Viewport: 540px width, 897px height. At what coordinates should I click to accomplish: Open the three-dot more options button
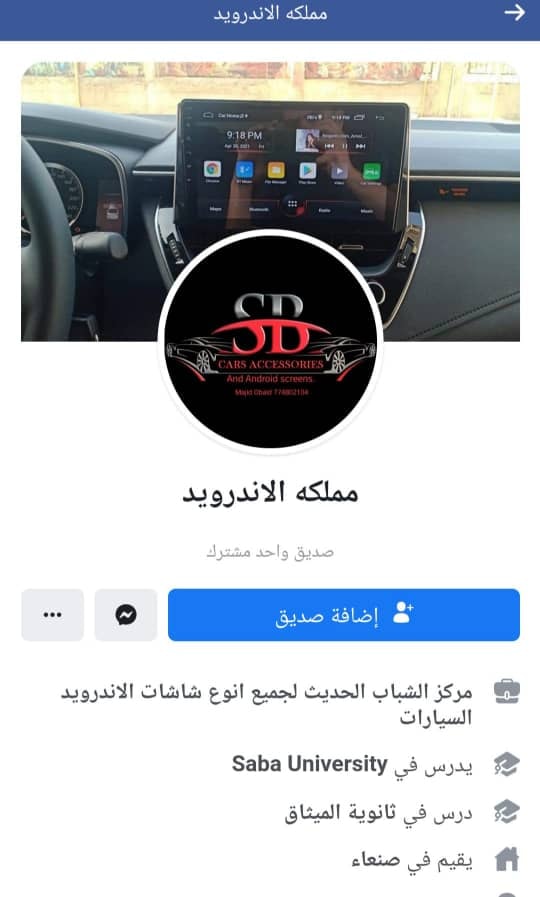point(53,615)
